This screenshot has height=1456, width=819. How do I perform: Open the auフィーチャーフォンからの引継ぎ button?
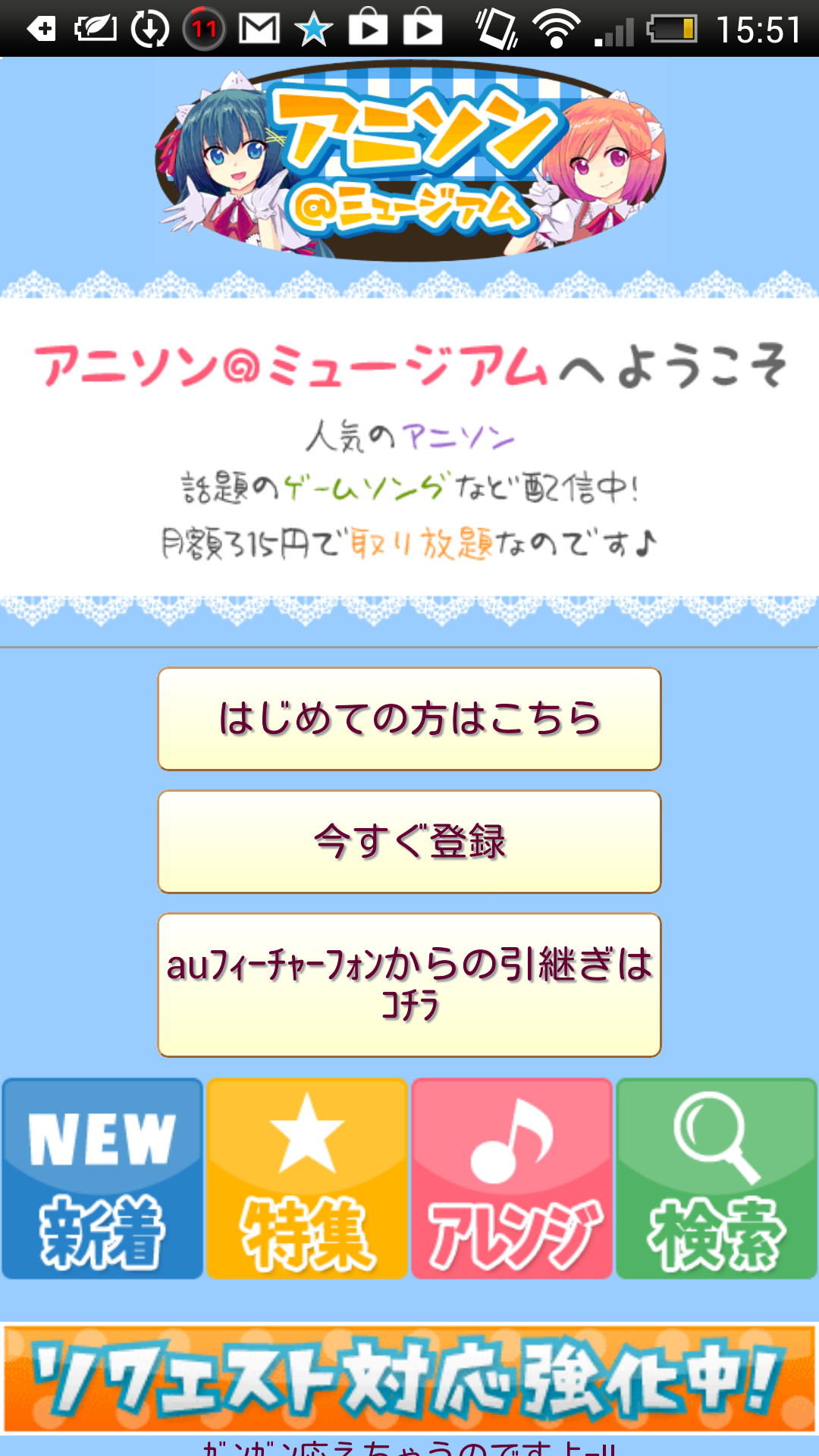tap(409, 984)
